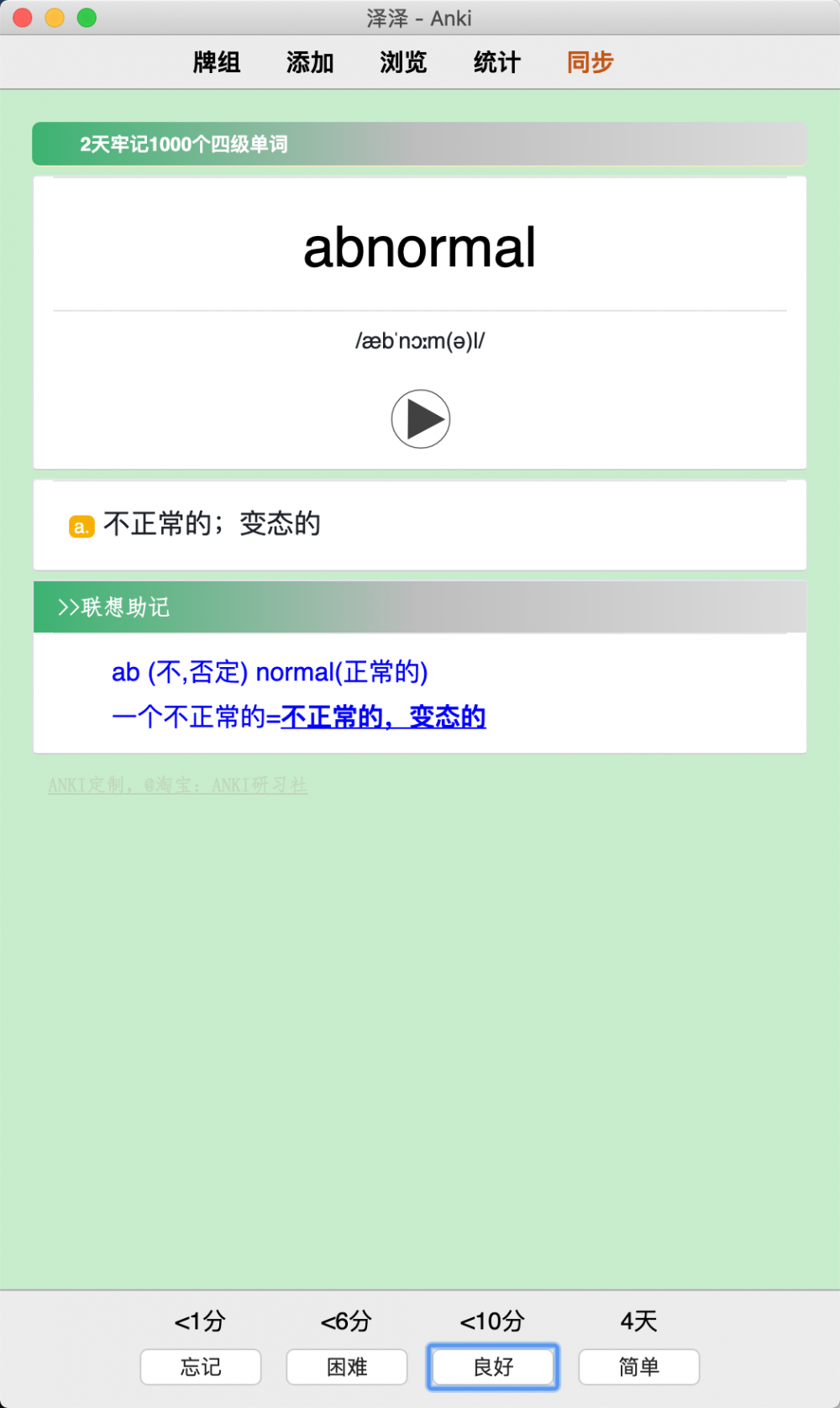
Task: Close the Anki window
Action: (x=23, y=18)
